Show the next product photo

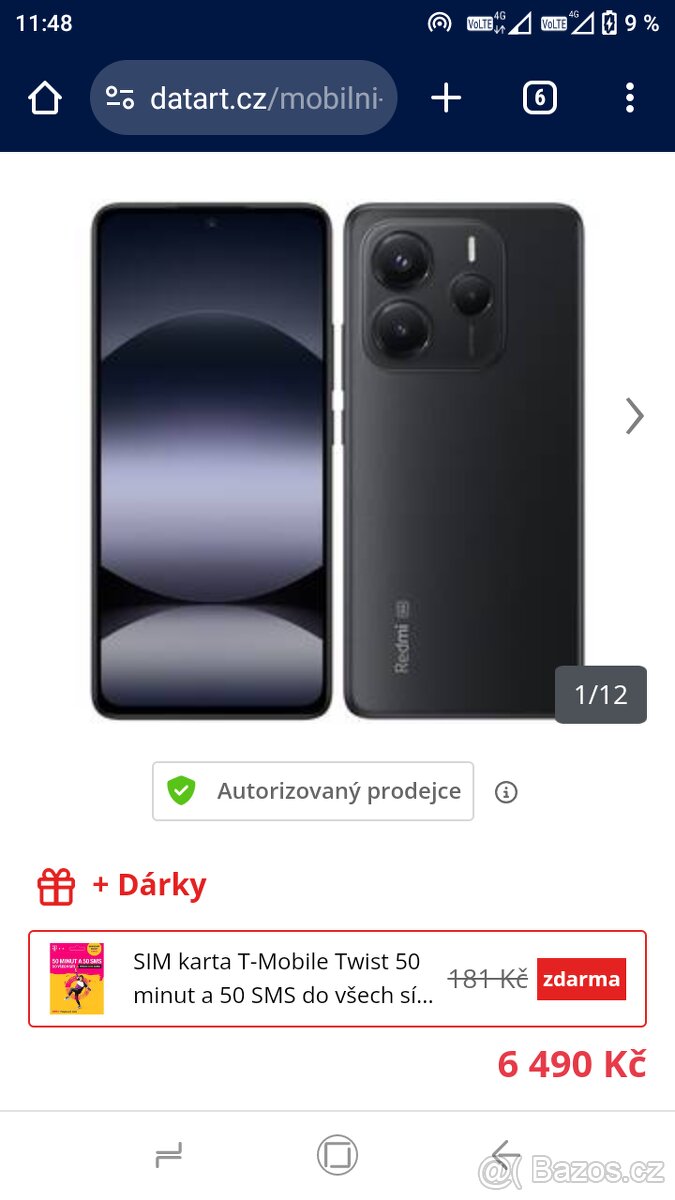coord(634,416)
